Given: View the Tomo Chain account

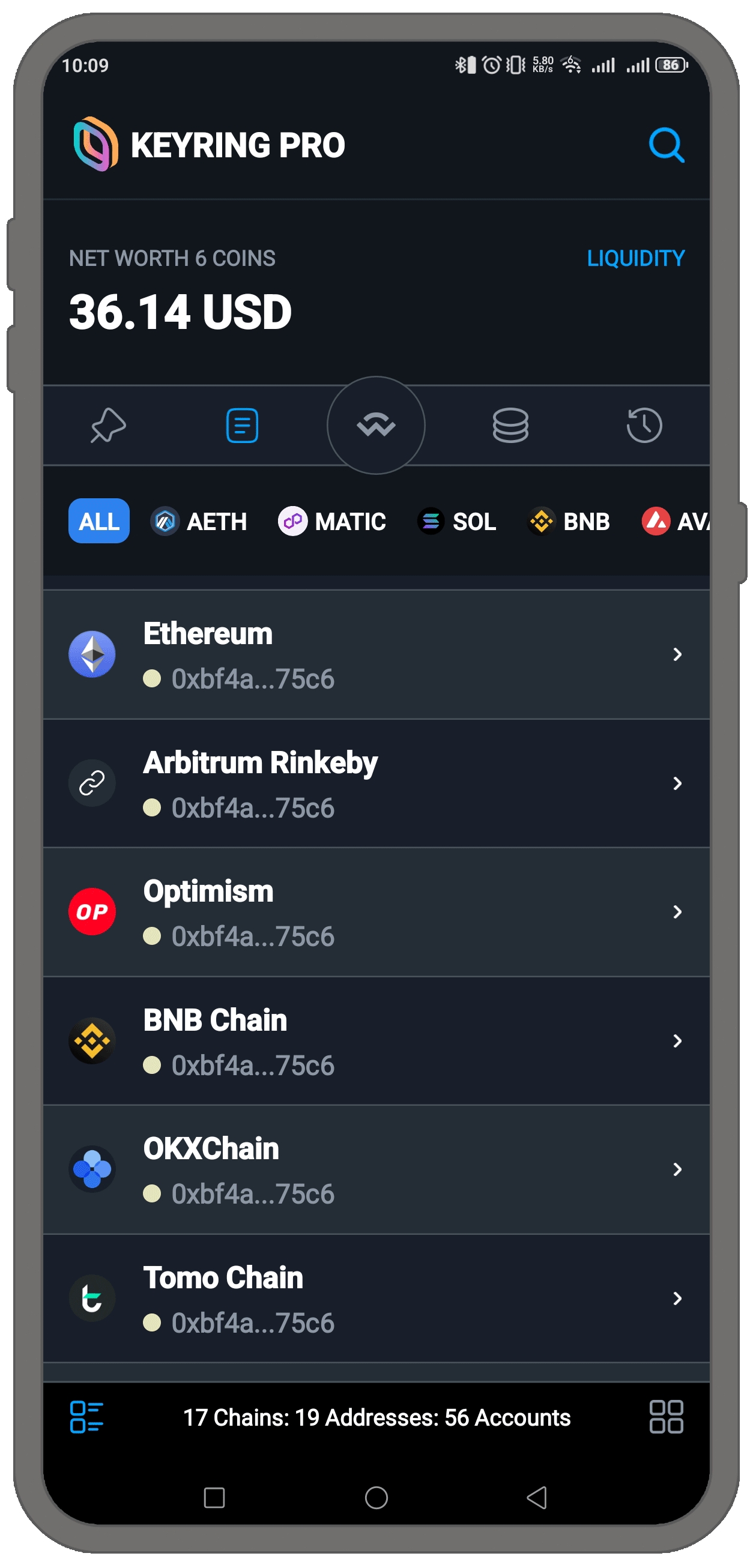Looking at the screenshot, I should (x=375, y=1298).
